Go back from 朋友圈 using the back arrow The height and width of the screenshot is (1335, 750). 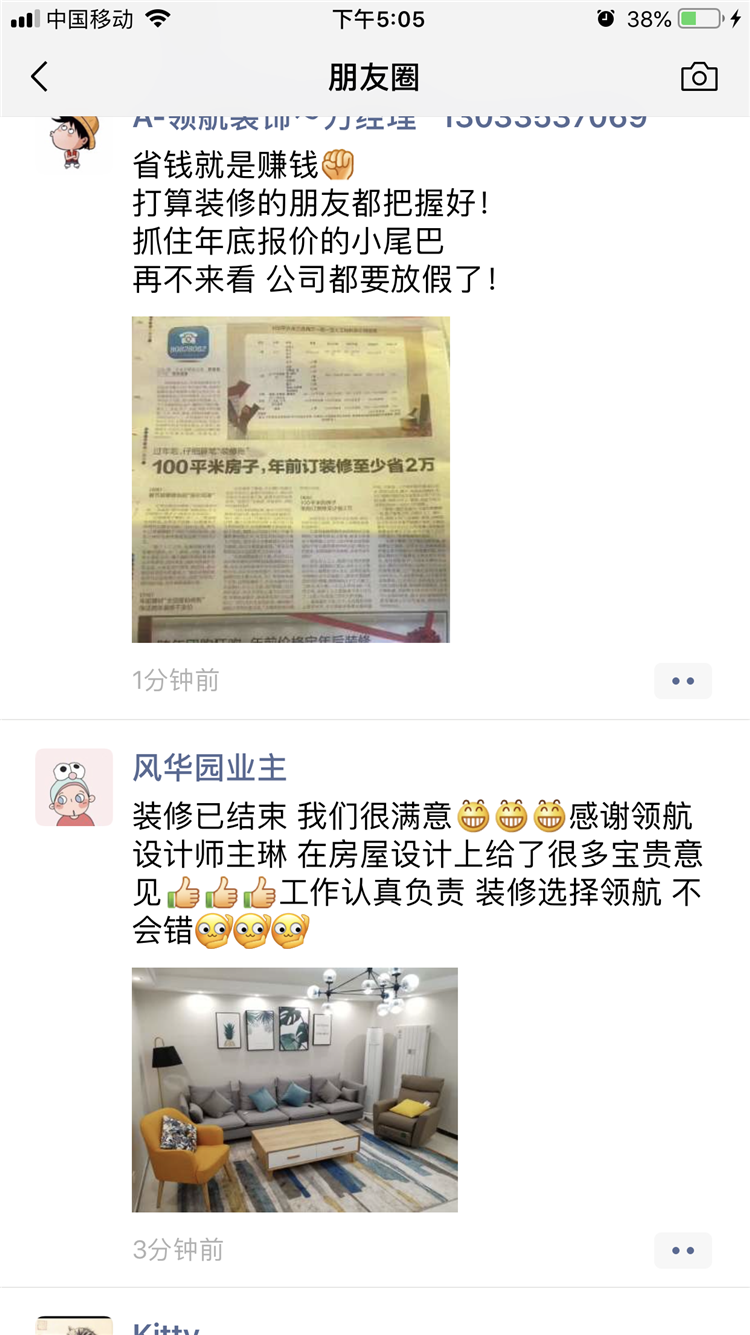(40, 77)
